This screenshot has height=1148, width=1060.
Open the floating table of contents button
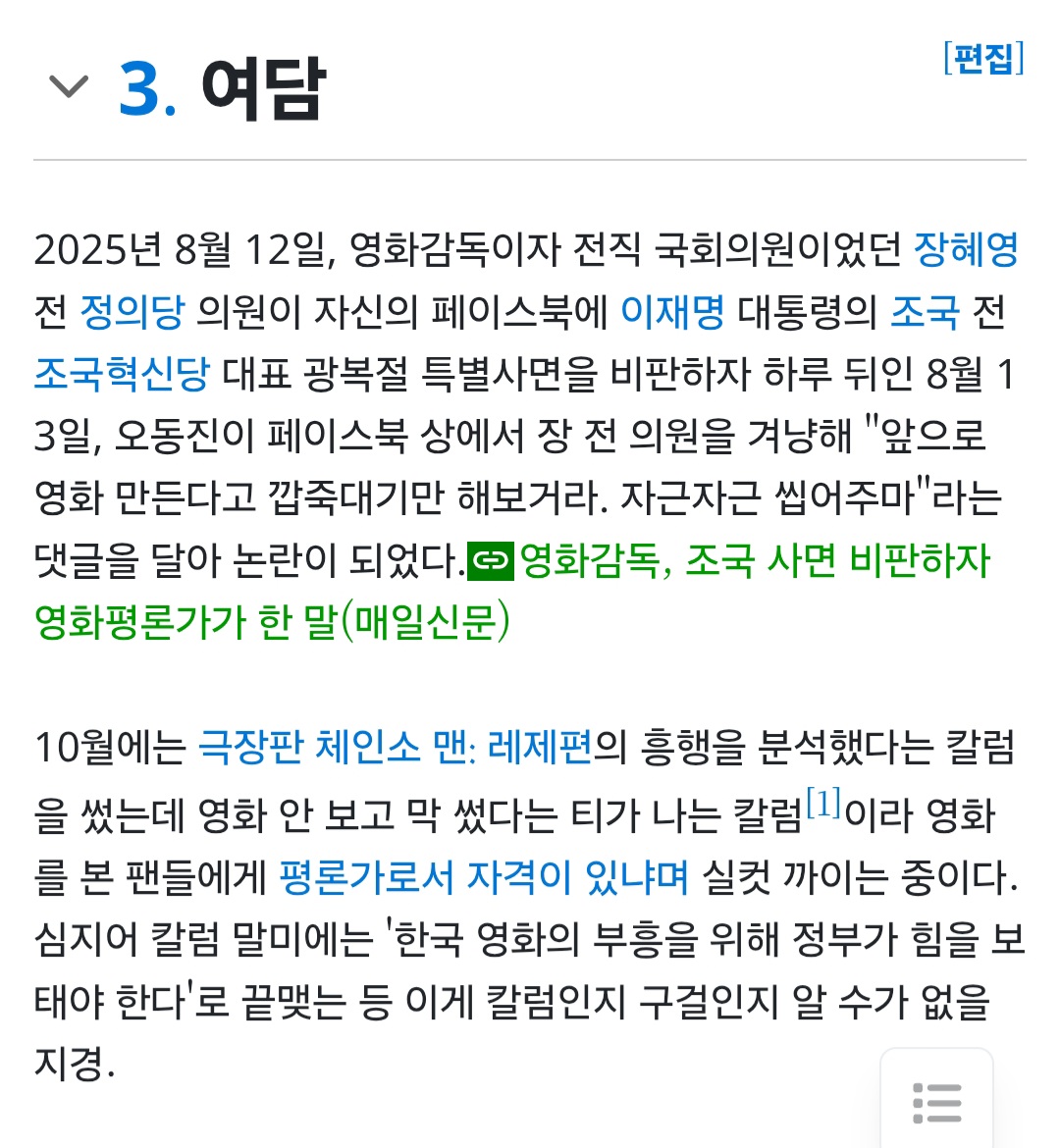point(936,1102)
